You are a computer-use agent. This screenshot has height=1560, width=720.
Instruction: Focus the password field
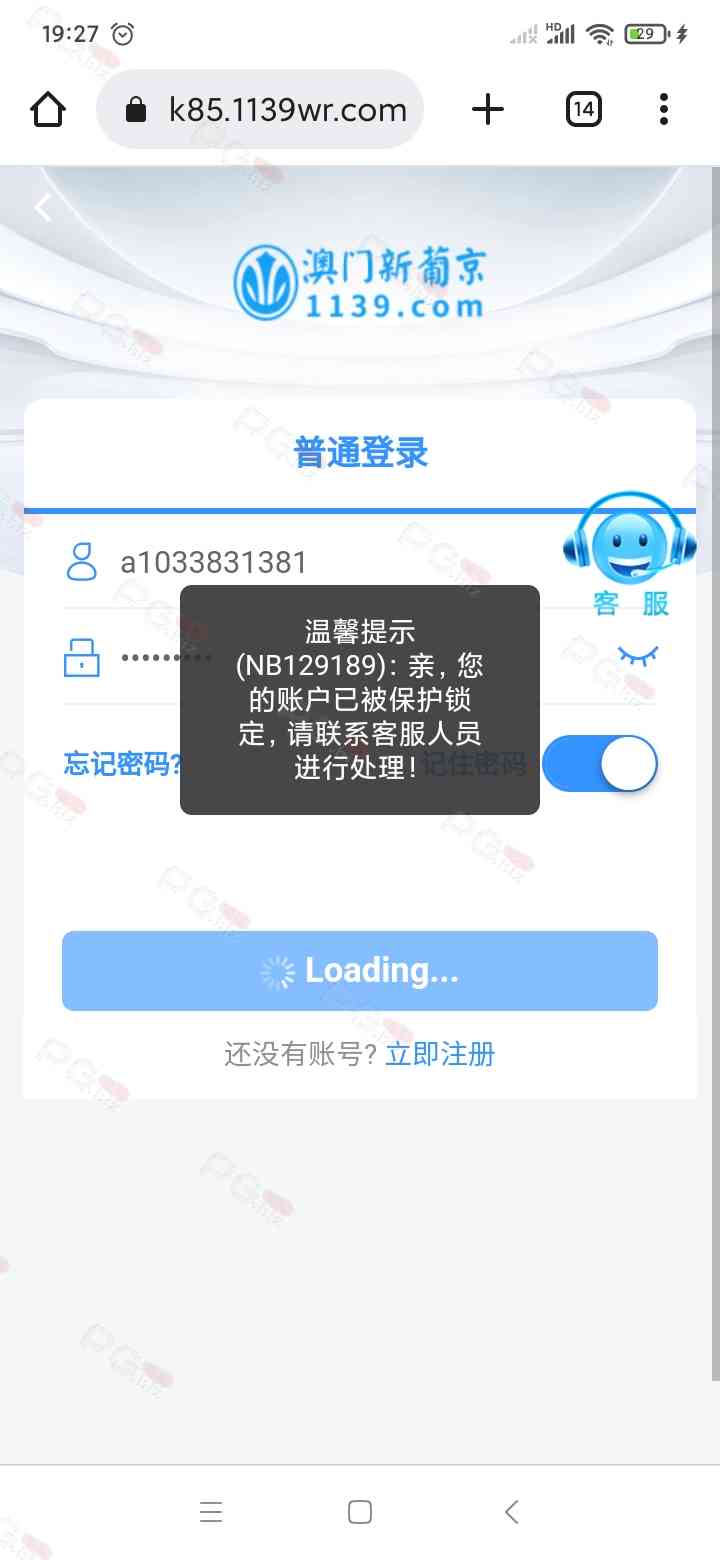(150, 658)
